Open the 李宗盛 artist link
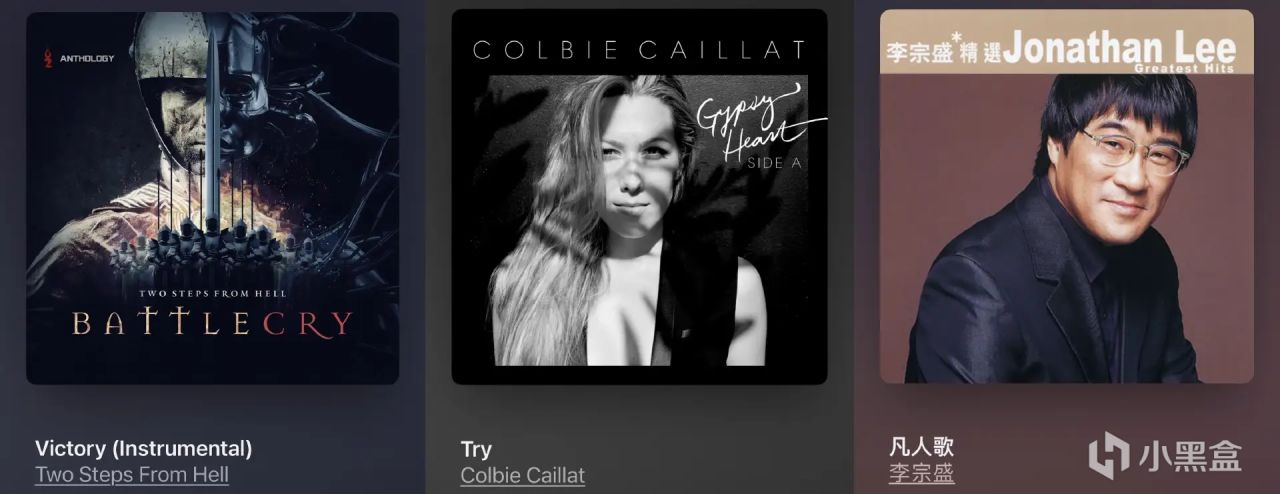Screen dimensions: 1280x494 [921, 474]
